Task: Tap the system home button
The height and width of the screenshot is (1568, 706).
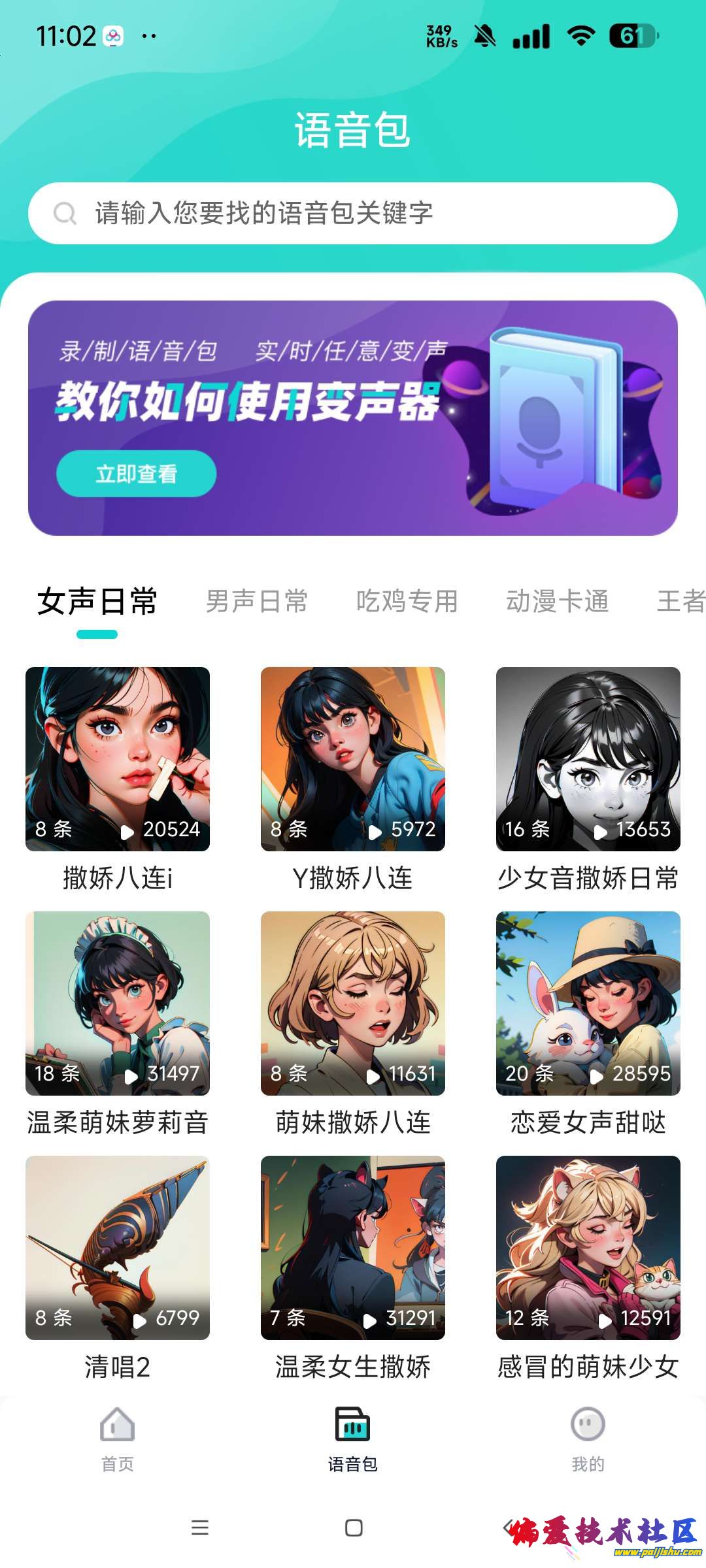Action: [354, 1527]
